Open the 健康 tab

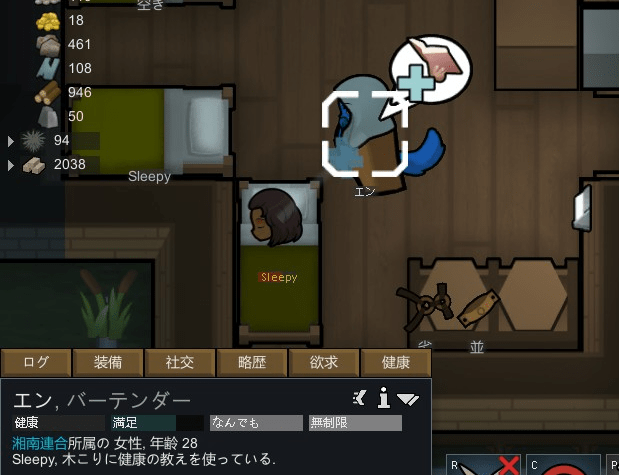[396, 363]
